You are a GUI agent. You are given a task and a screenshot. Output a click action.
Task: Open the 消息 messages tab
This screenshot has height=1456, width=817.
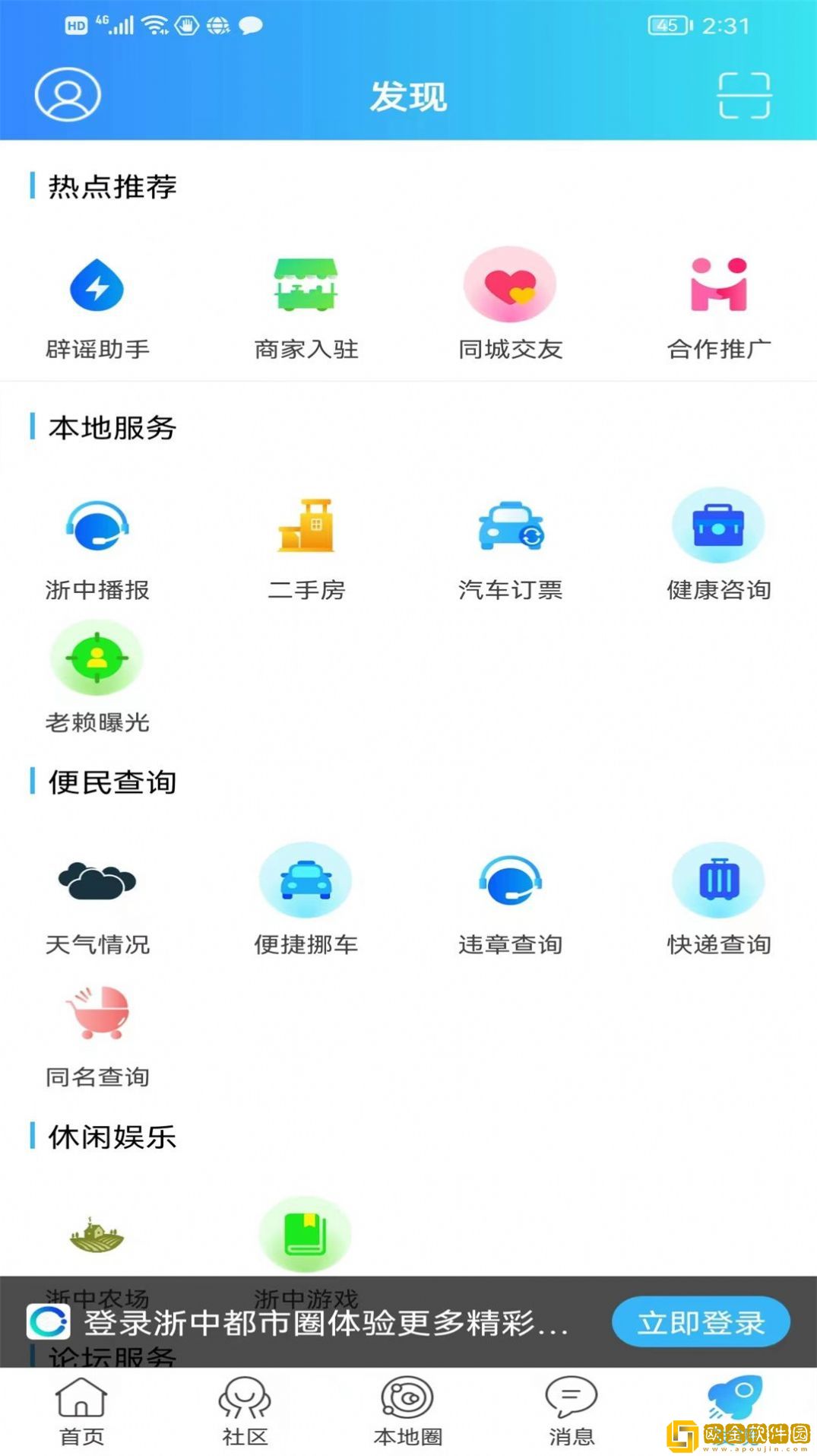point(572,1411)
